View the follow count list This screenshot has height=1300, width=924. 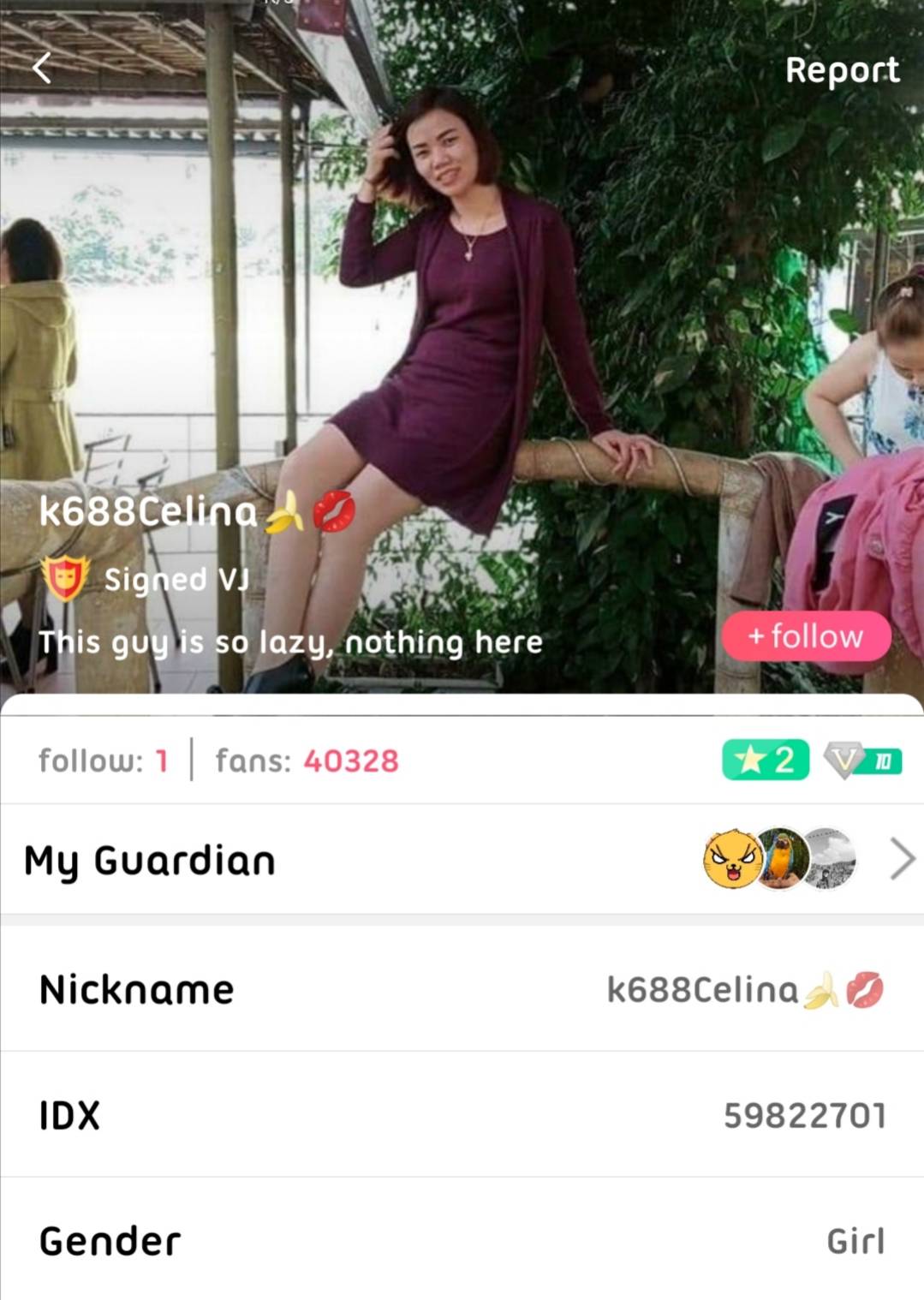click(104, 760)
